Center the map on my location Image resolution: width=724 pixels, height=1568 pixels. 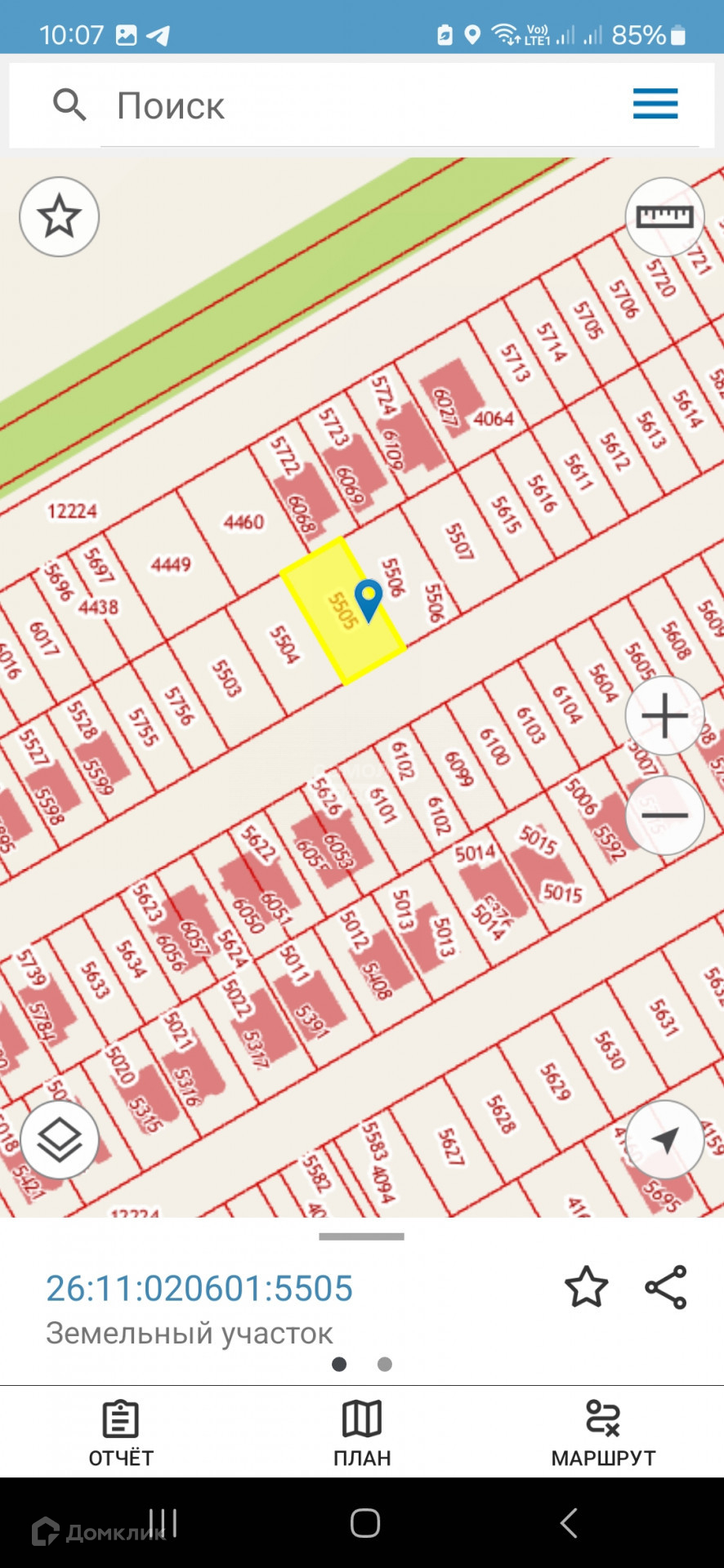tap(664, 1140)
